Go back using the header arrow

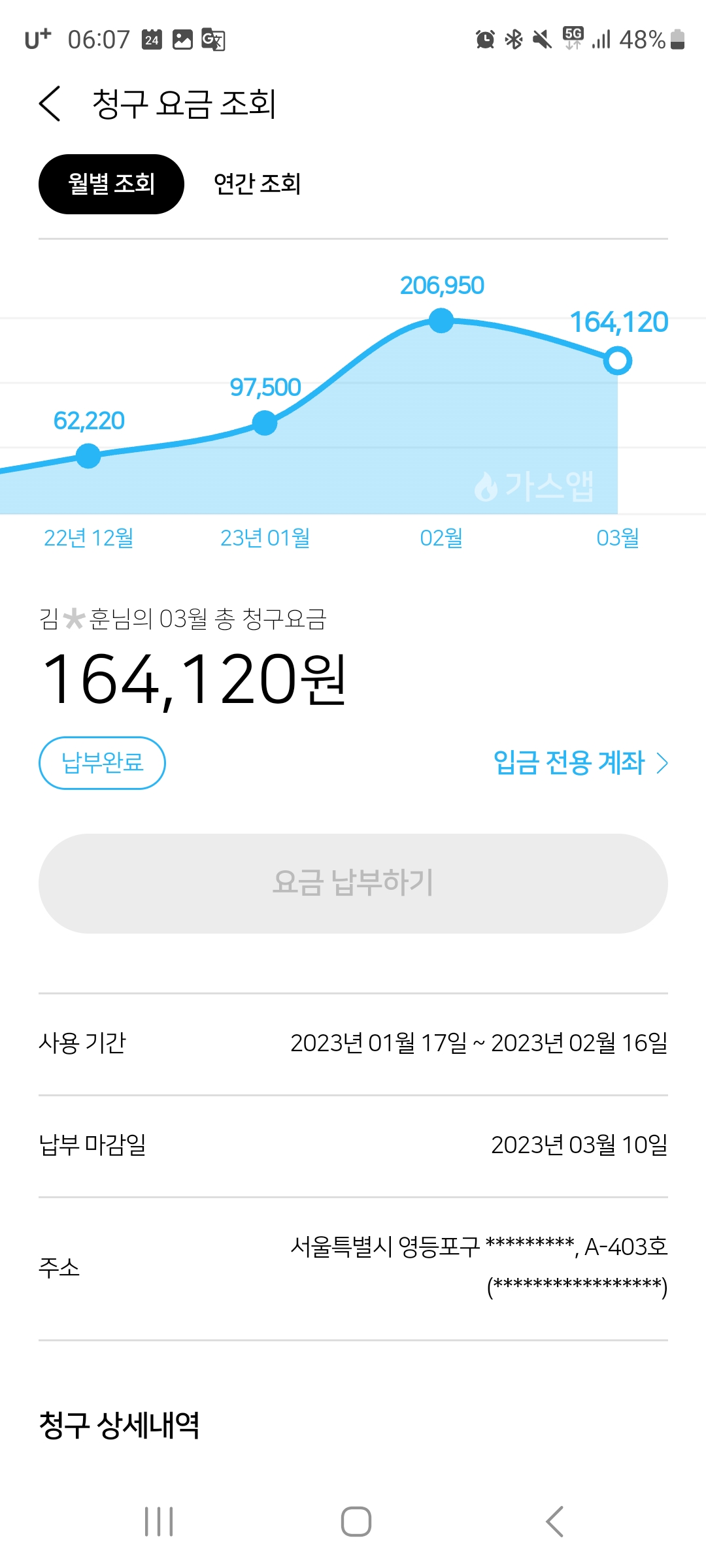click(x=50, y=104)
